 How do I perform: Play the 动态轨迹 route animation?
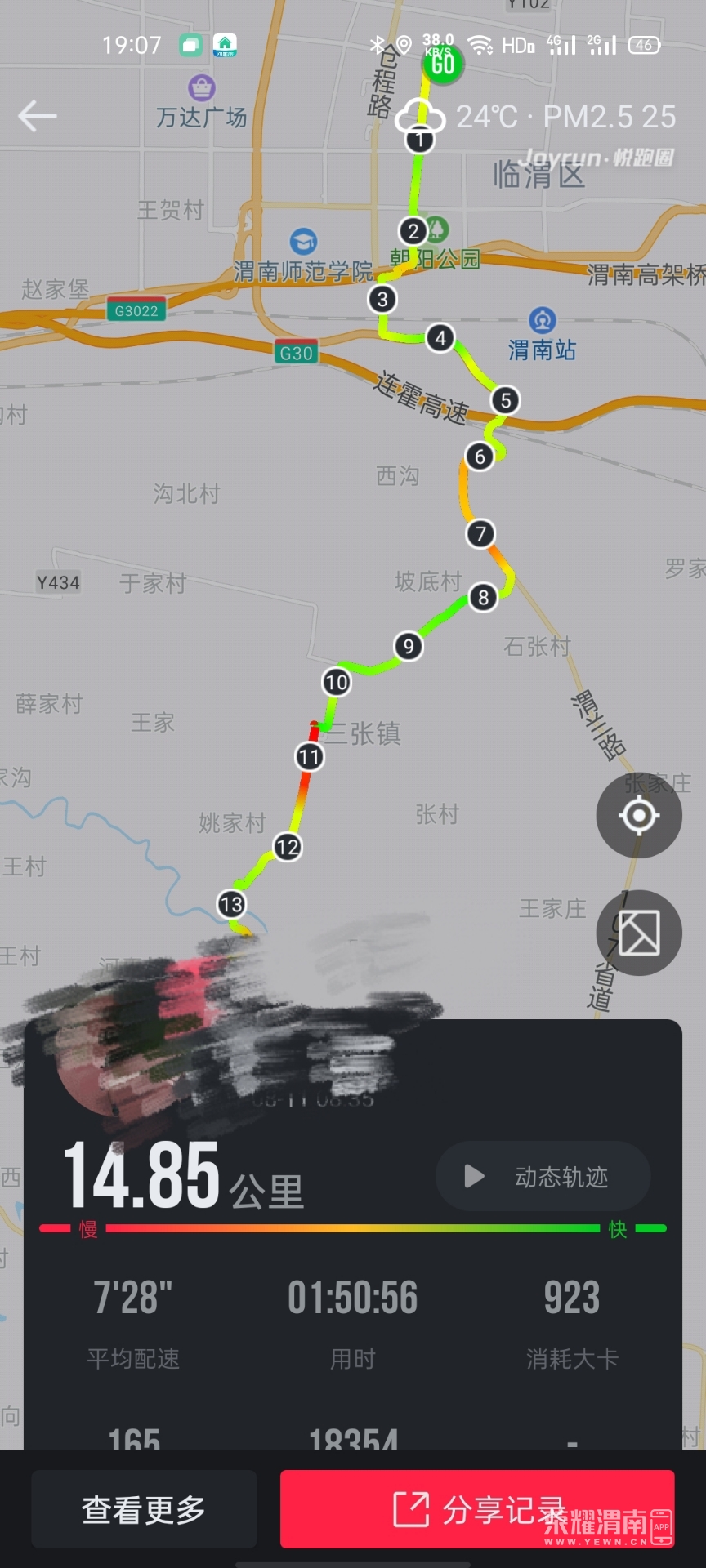point(543,1176)
